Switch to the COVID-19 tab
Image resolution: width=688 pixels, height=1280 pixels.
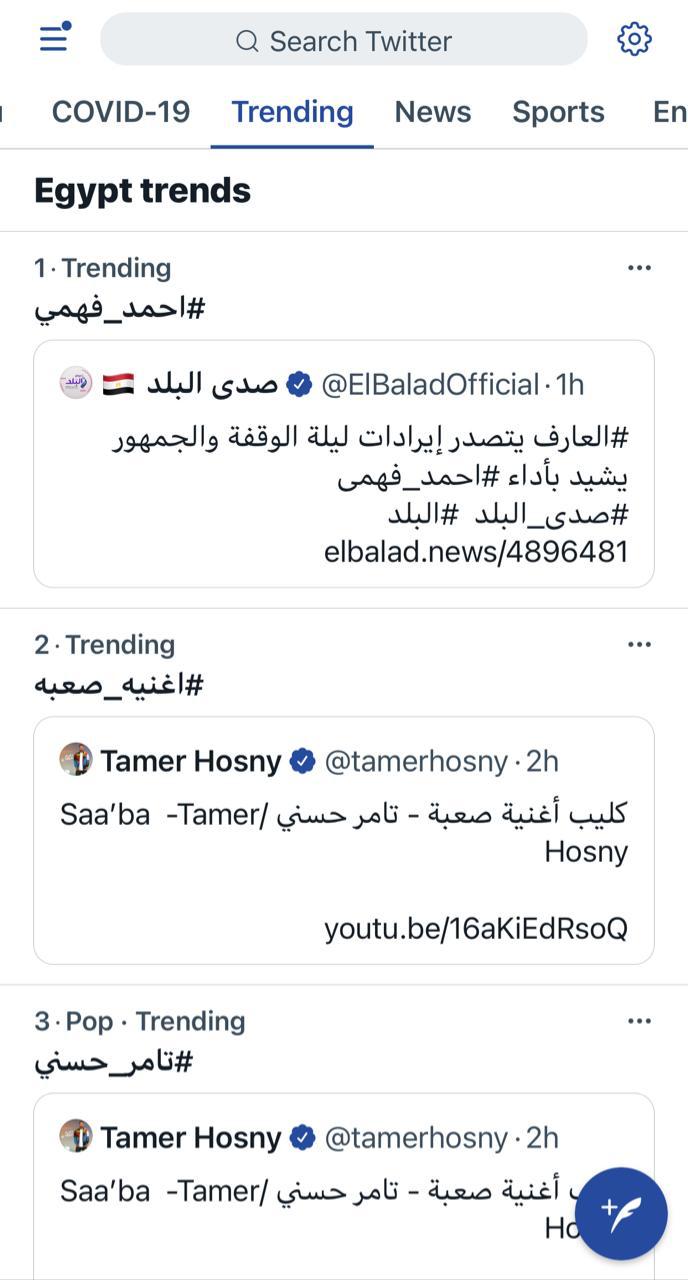121,112
